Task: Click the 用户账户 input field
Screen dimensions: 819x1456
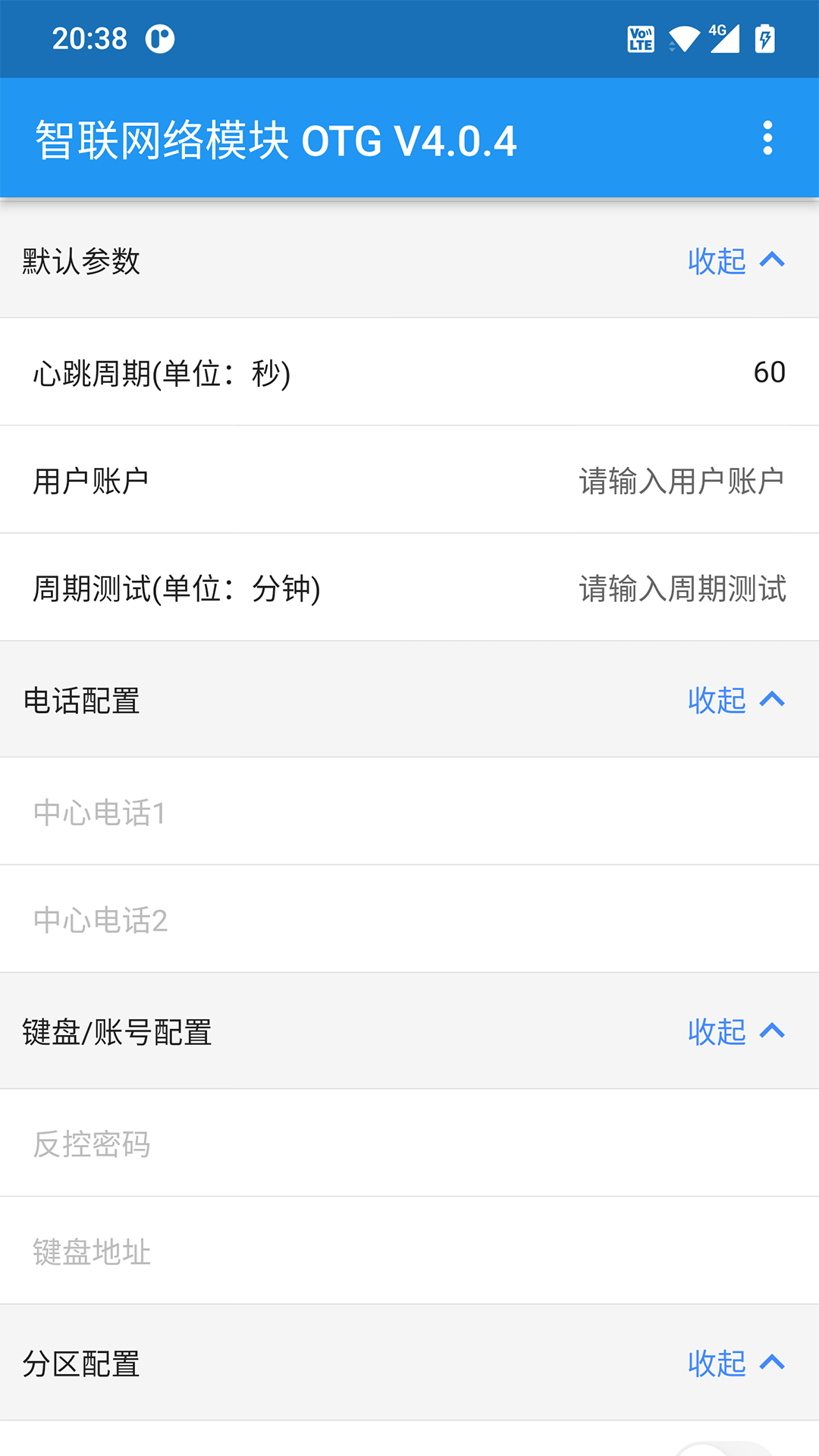Action: pos(680,479)
